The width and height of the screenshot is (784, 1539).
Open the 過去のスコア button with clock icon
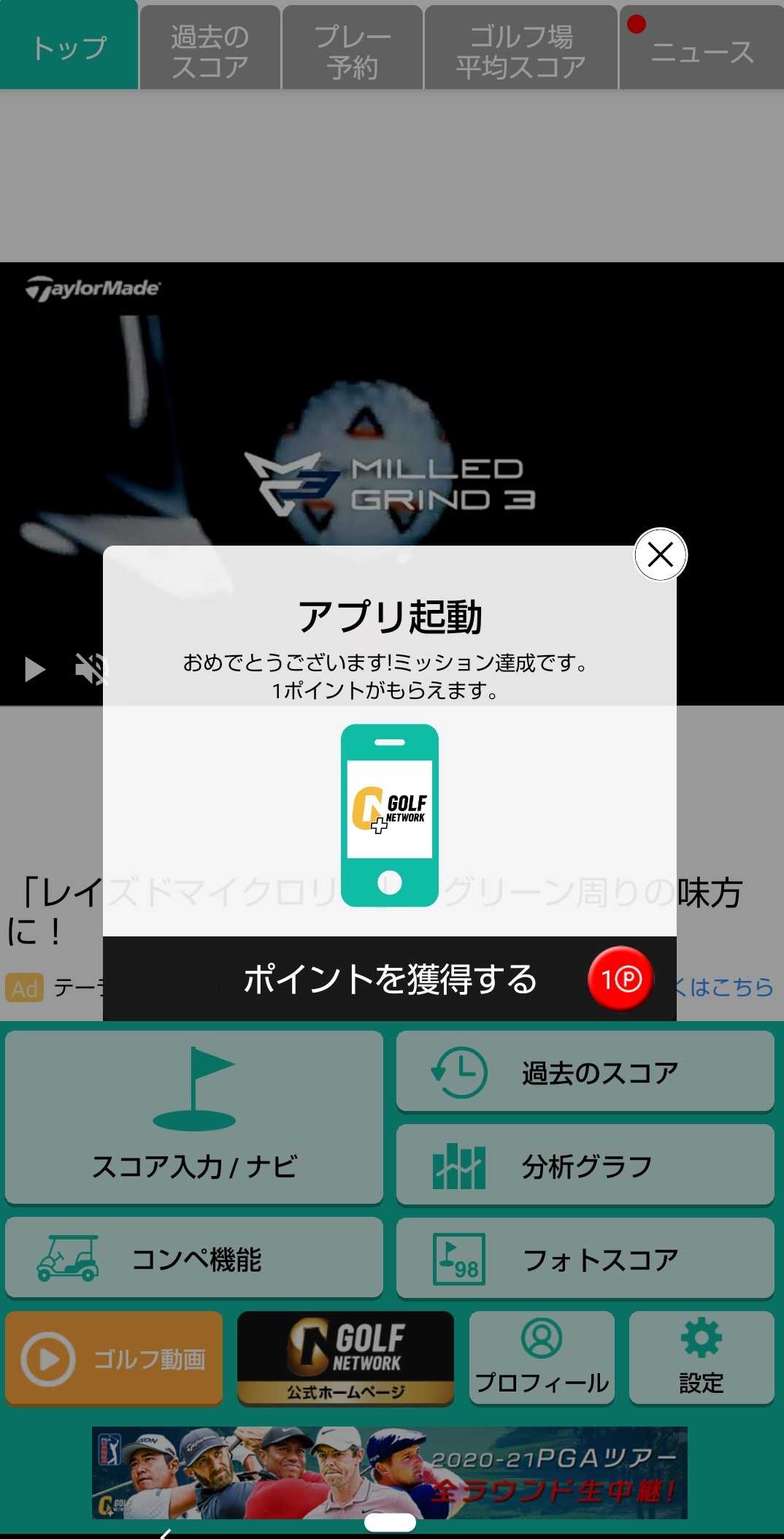pos(585,1072)
